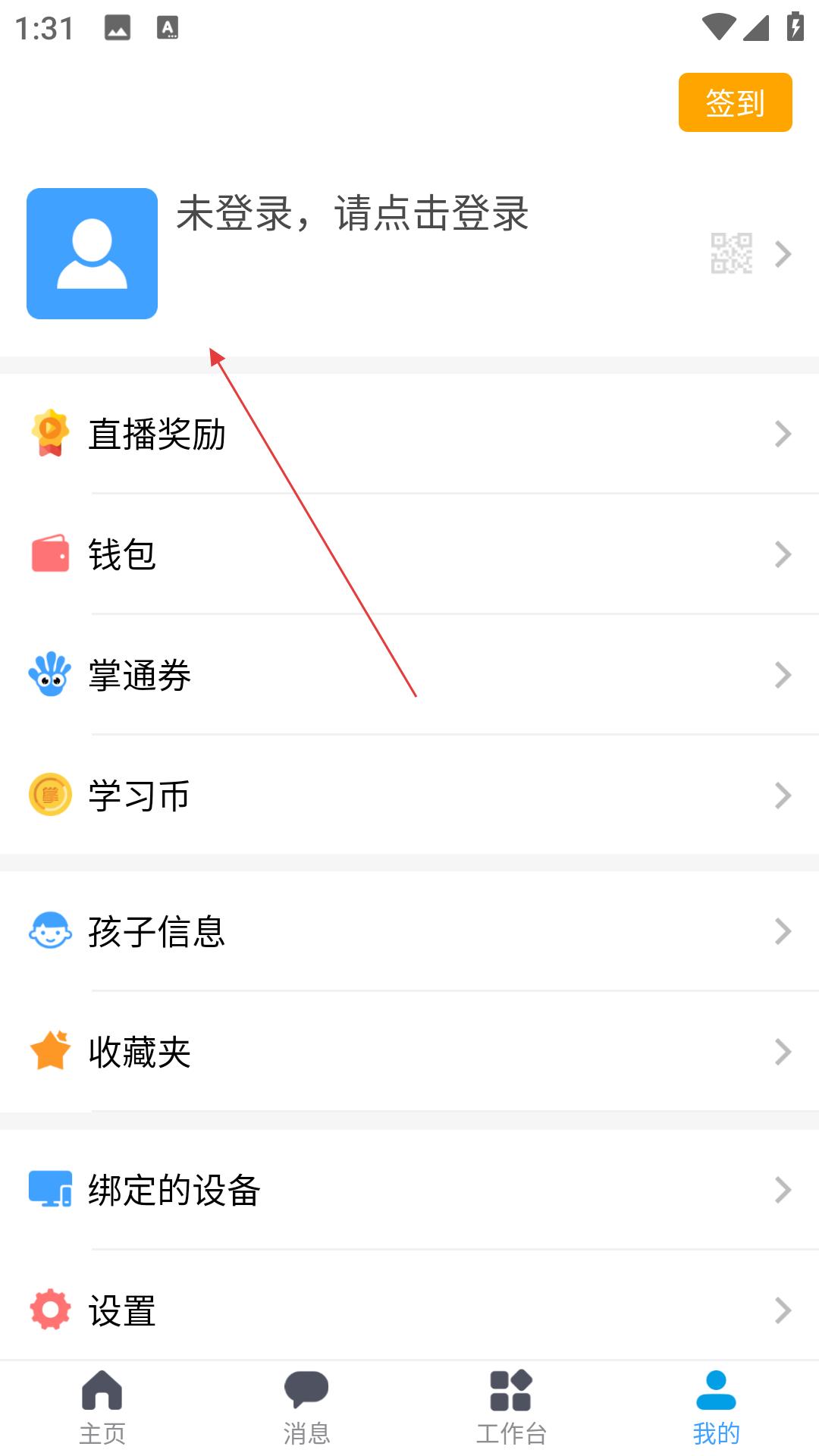Open the 收藏夹 favorites
The image size is (819, 1456).
point(409,1052)
